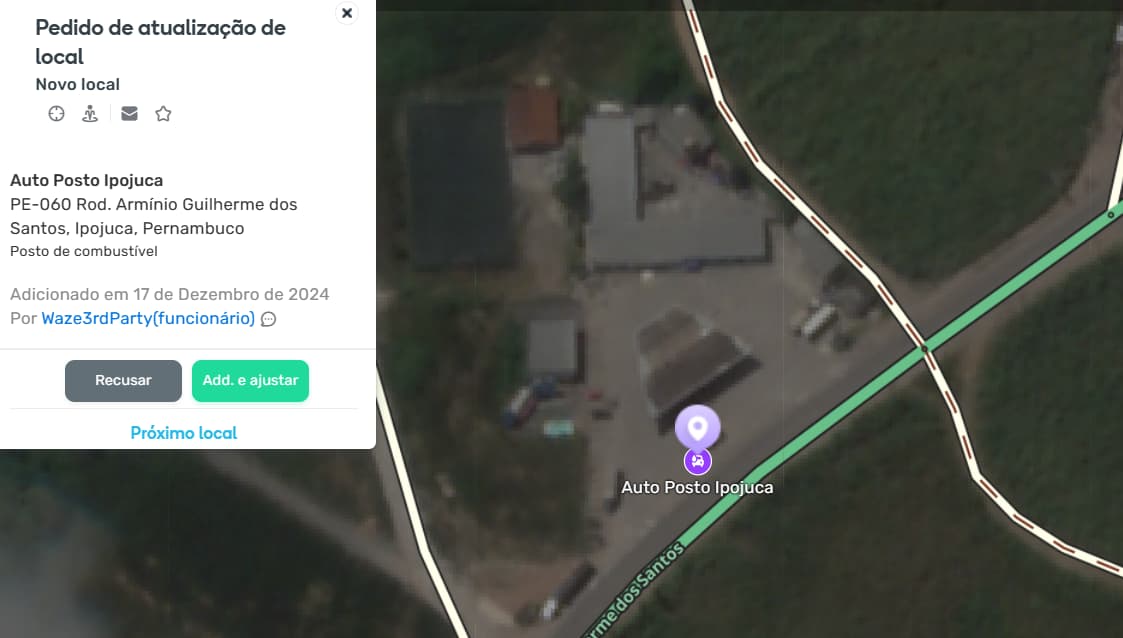Viewport: 1123px width, 638px height.
Task: Open the Waze3rdParty(funcionário) profile link
Action: (147, 318)
